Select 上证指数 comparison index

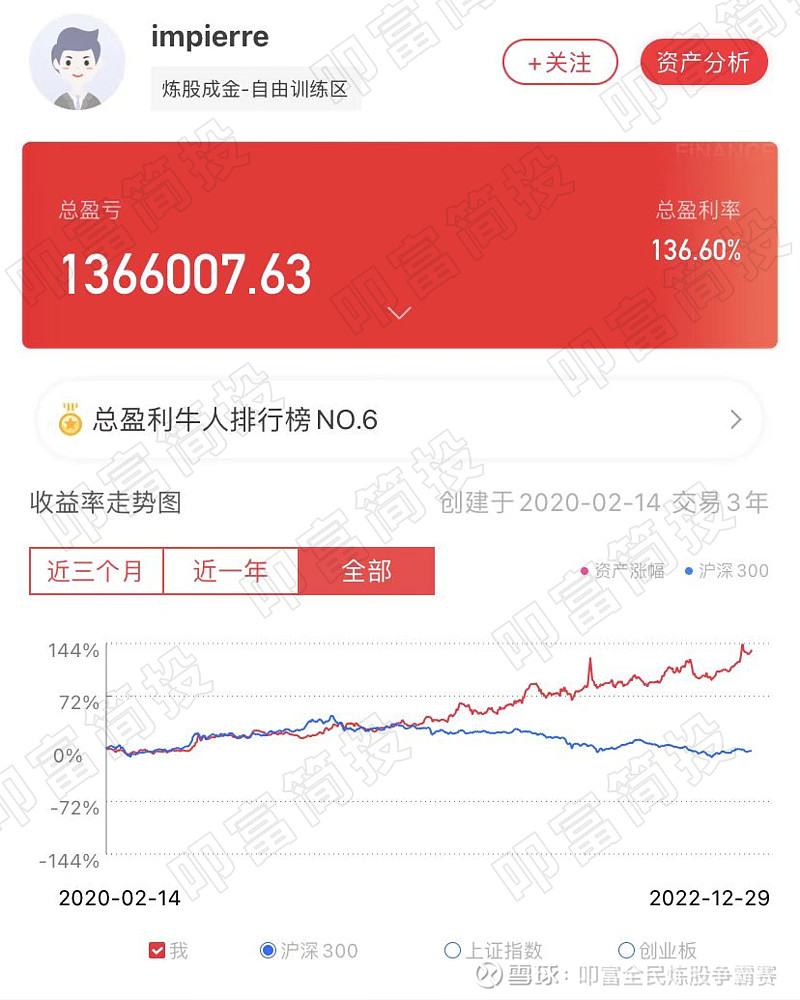(453, 950)
